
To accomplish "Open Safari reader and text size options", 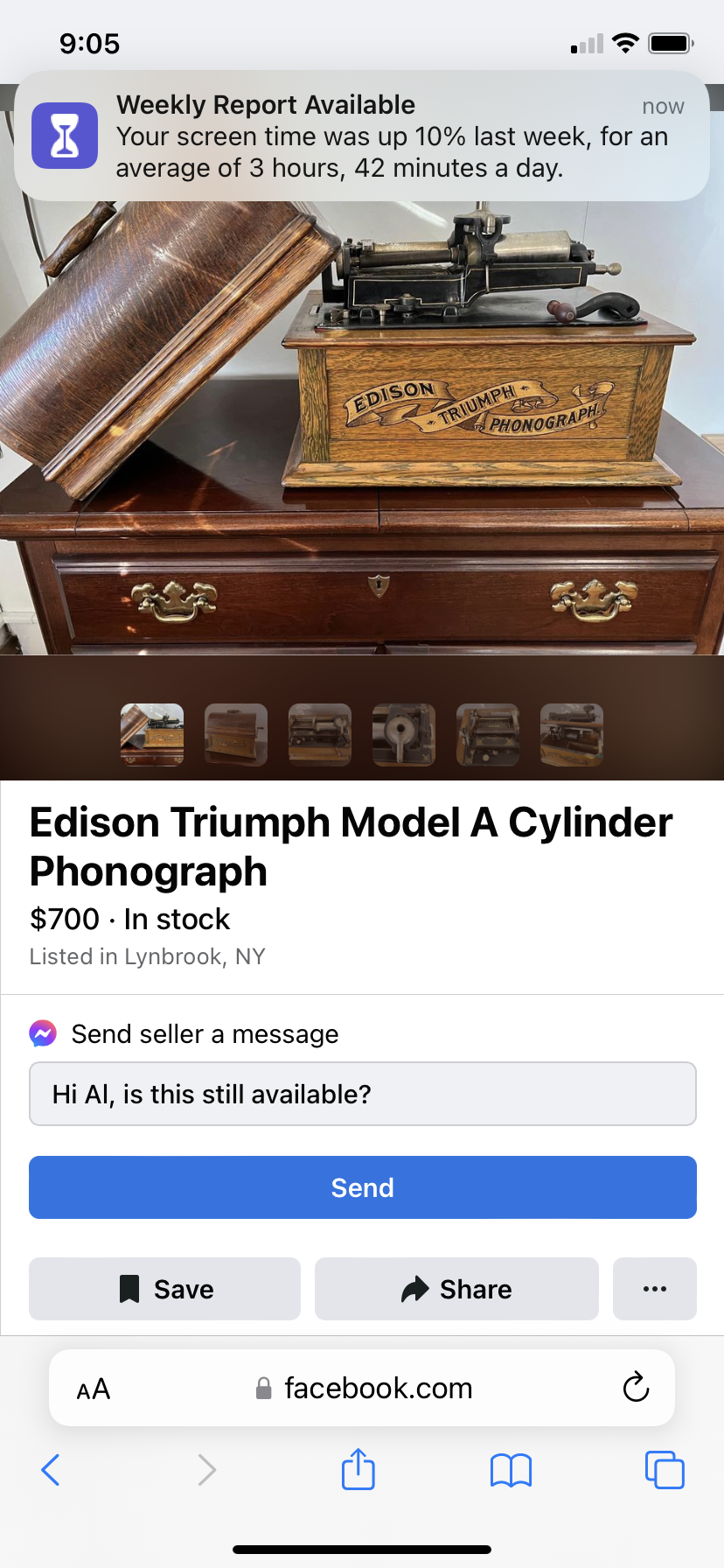I will pos(94,1389).
